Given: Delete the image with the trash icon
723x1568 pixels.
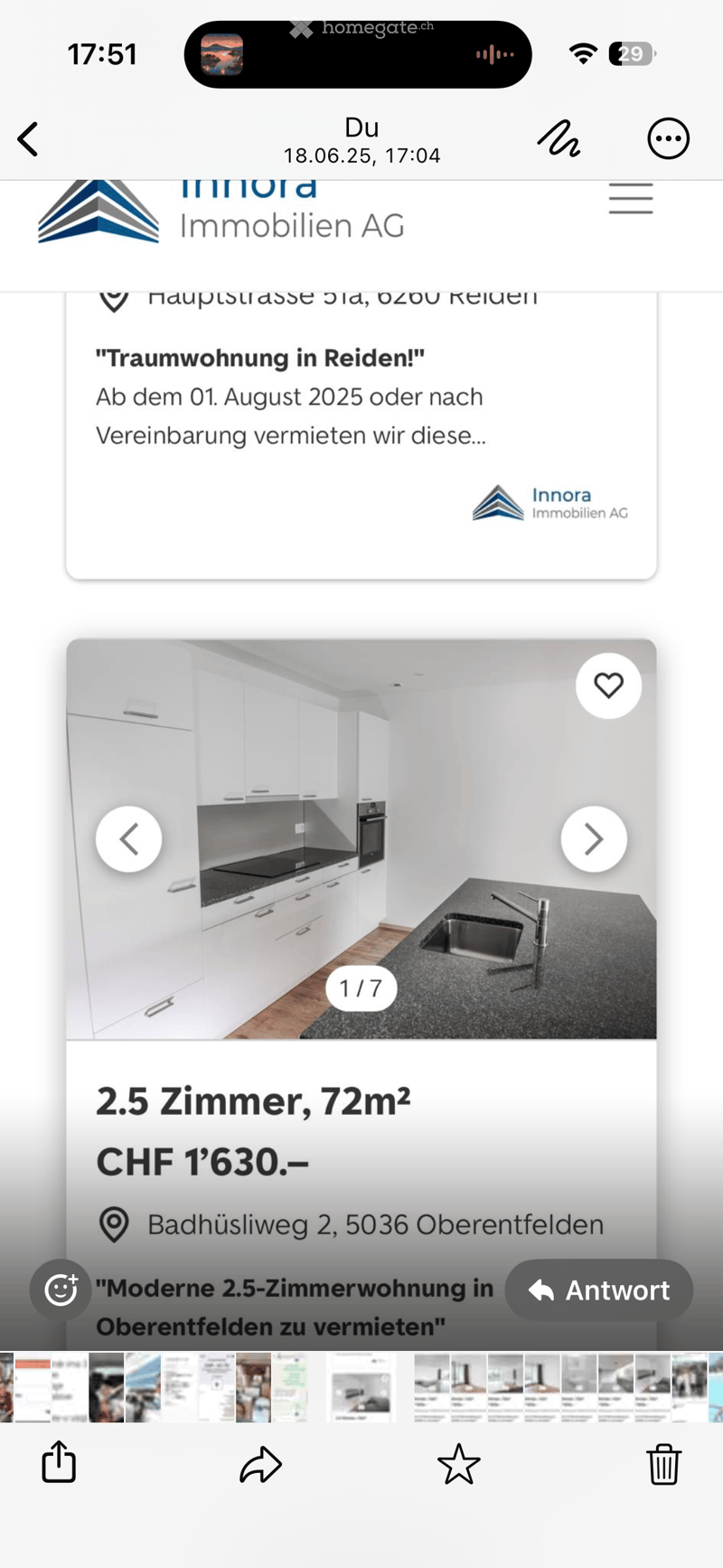Looking at the screenshot, I should point(663,1463).
